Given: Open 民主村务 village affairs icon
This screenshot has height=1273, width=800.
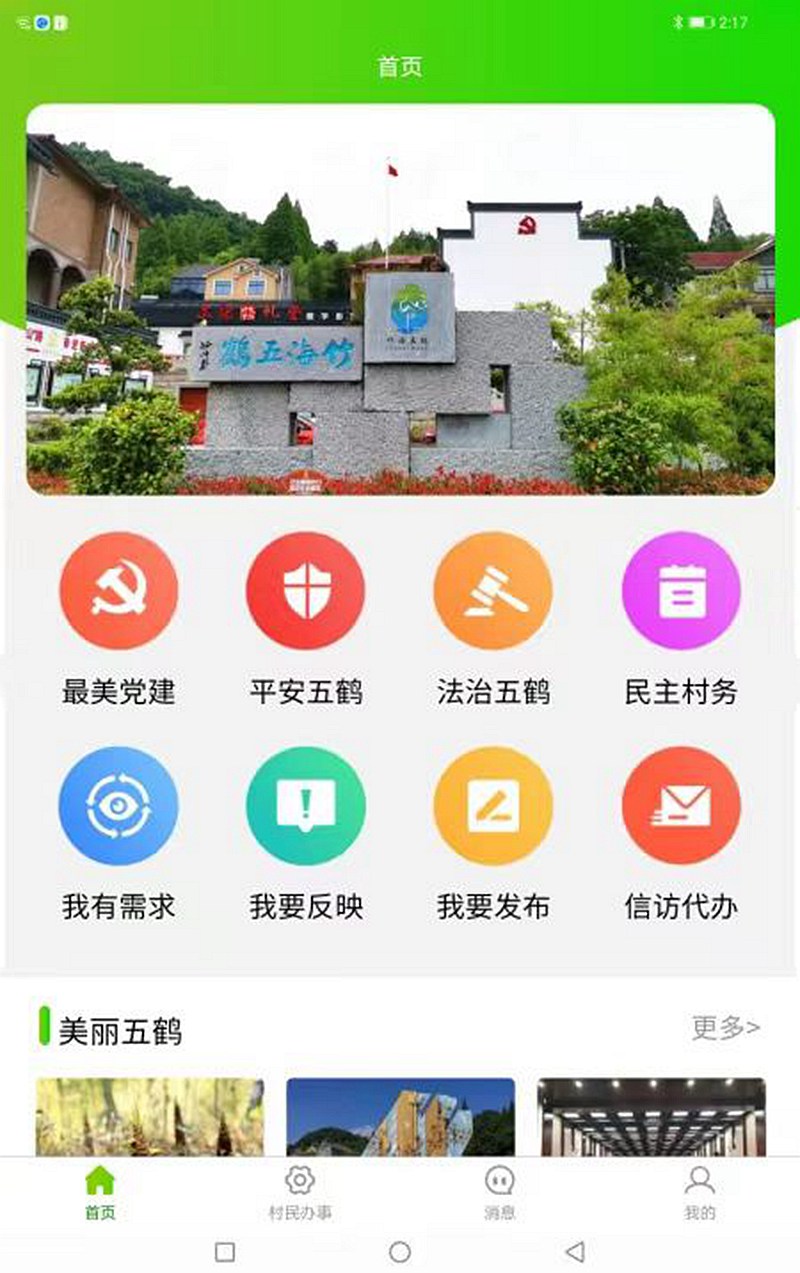Looking at the screenshot, I should point(682,590).
